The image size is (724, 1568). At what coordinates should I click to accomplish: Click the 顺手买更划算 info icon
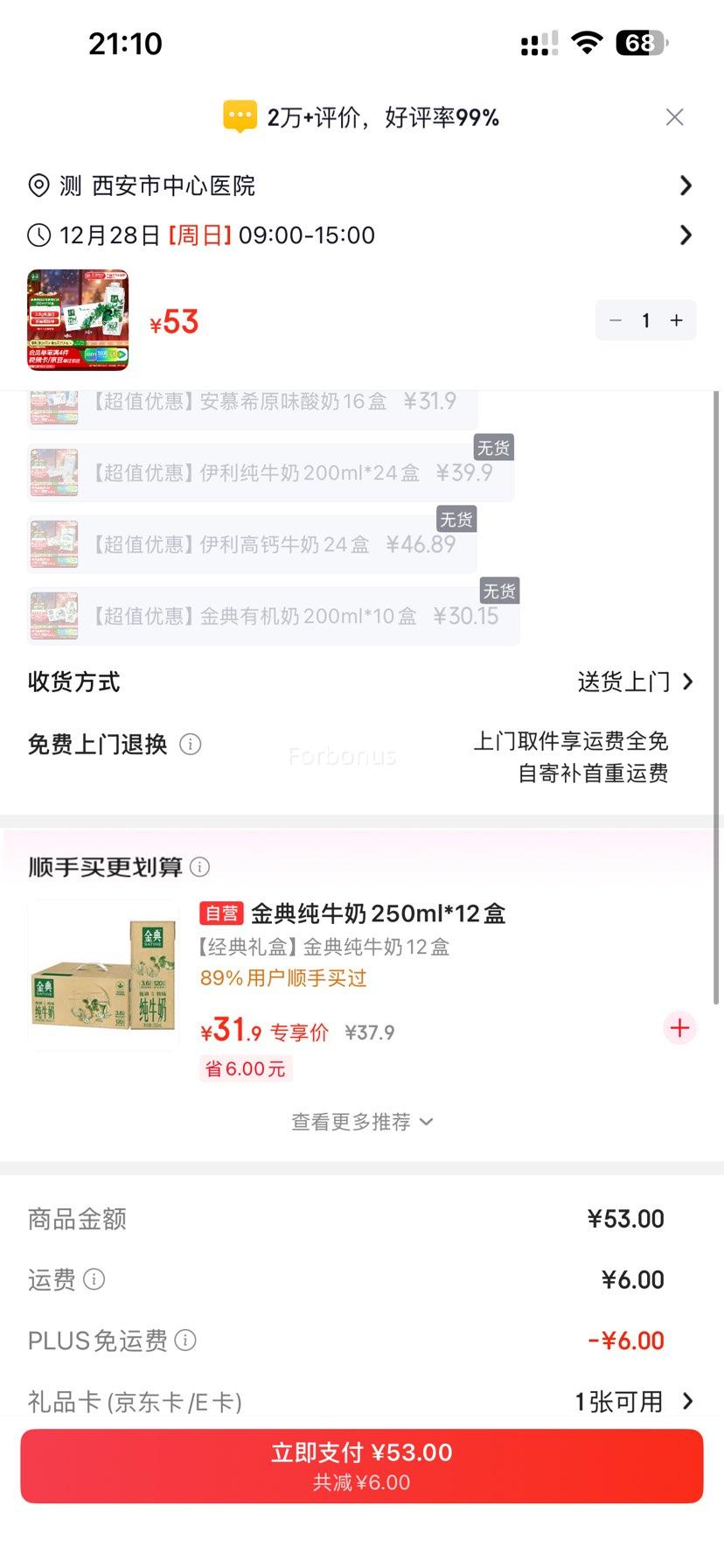click(x=199, y=868)
